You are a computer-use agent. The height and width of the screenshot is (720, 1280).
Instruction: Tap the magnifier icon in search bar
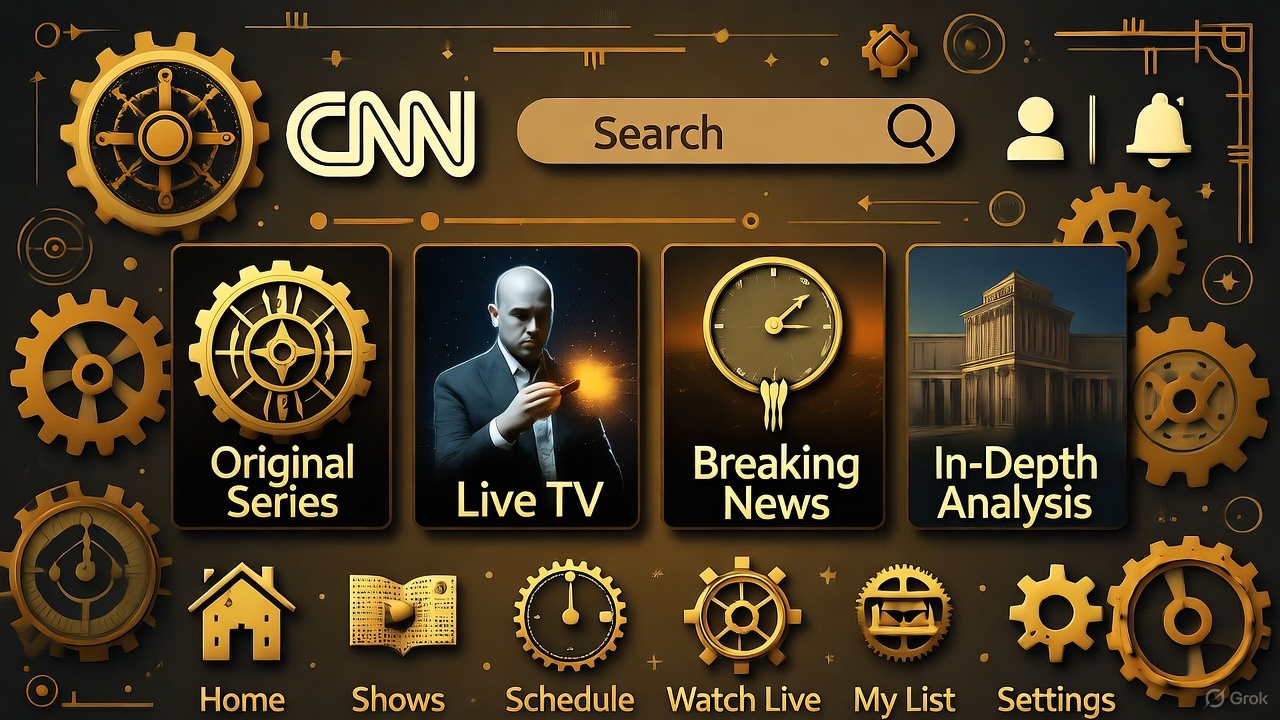[910, 131]
